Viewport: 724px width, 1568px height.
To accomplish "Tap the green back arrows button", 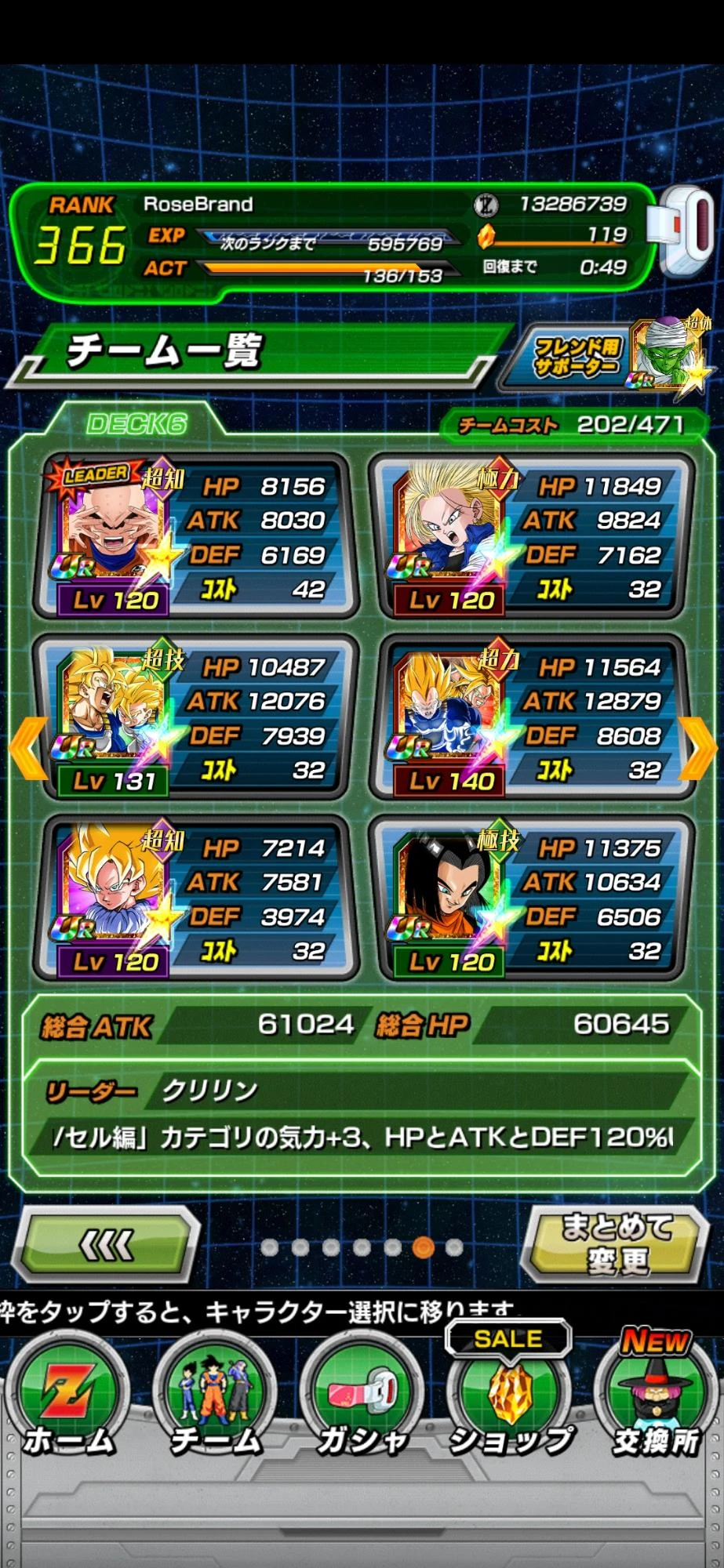I will [x=107, y=1245].
